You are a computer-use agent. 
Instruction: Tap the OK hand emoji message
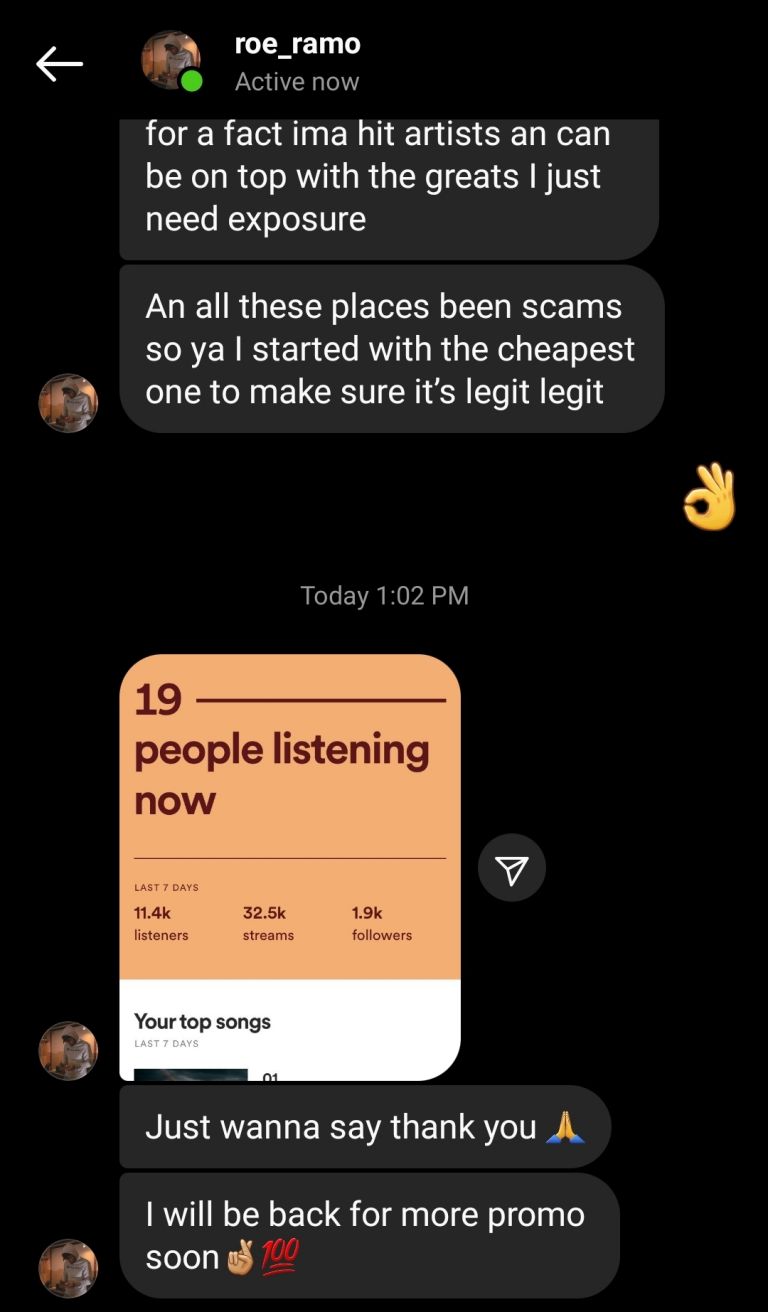tap(710, 496)
